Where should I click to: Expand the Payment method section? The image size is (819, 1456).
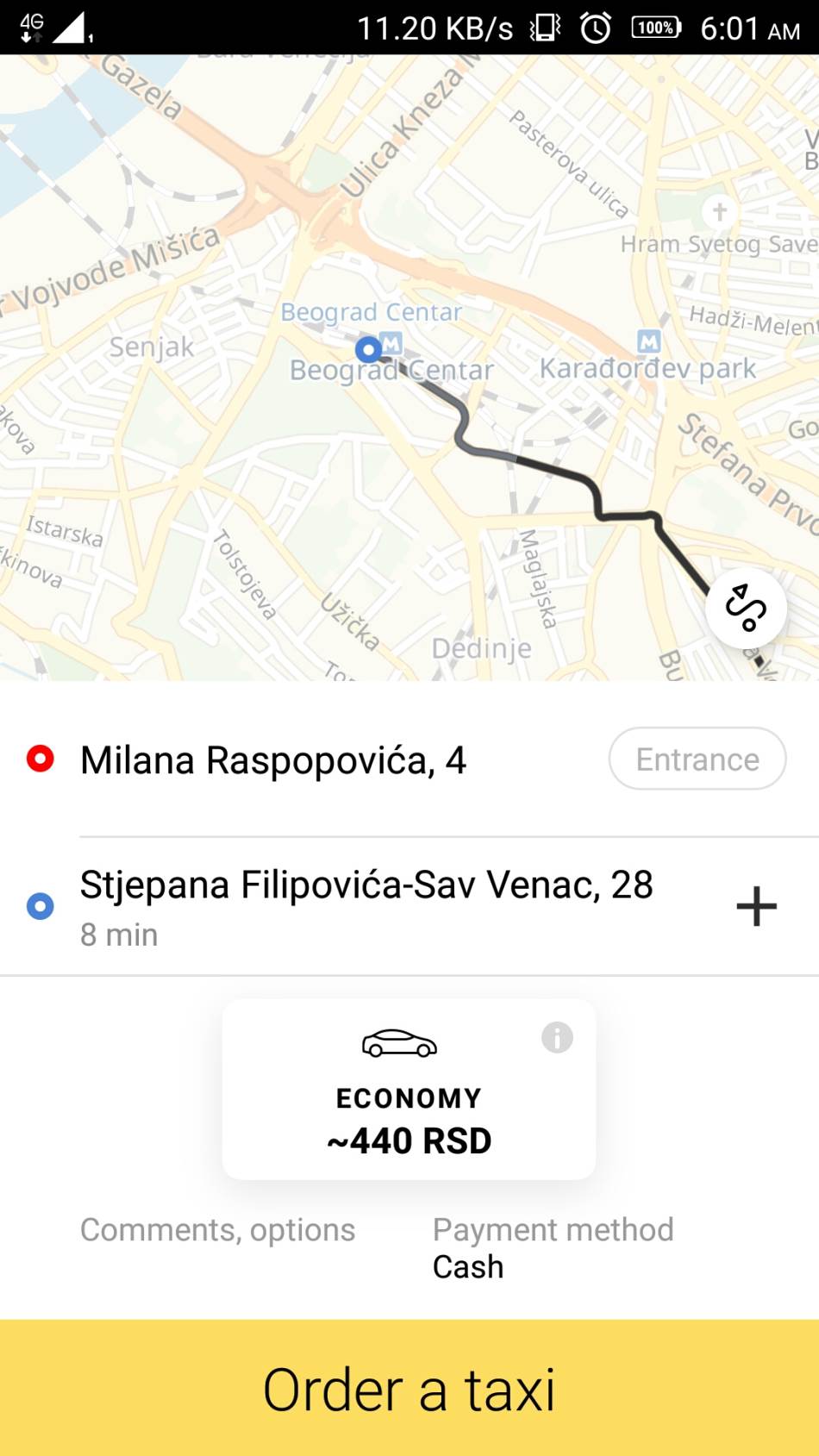[553, 1229]
